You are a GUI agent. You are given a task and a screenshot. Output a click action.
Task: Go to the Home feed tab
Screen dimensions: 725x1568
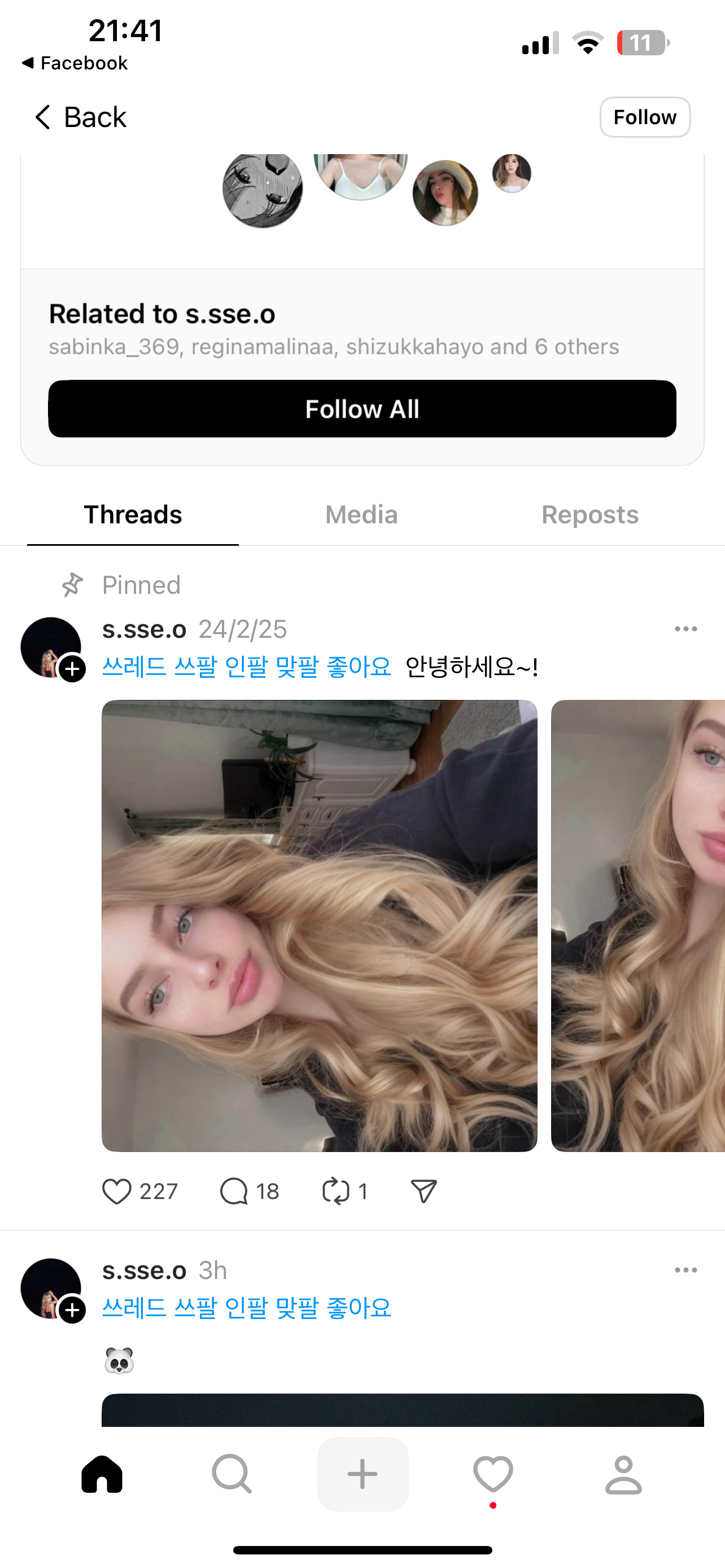coord(102,1474)
